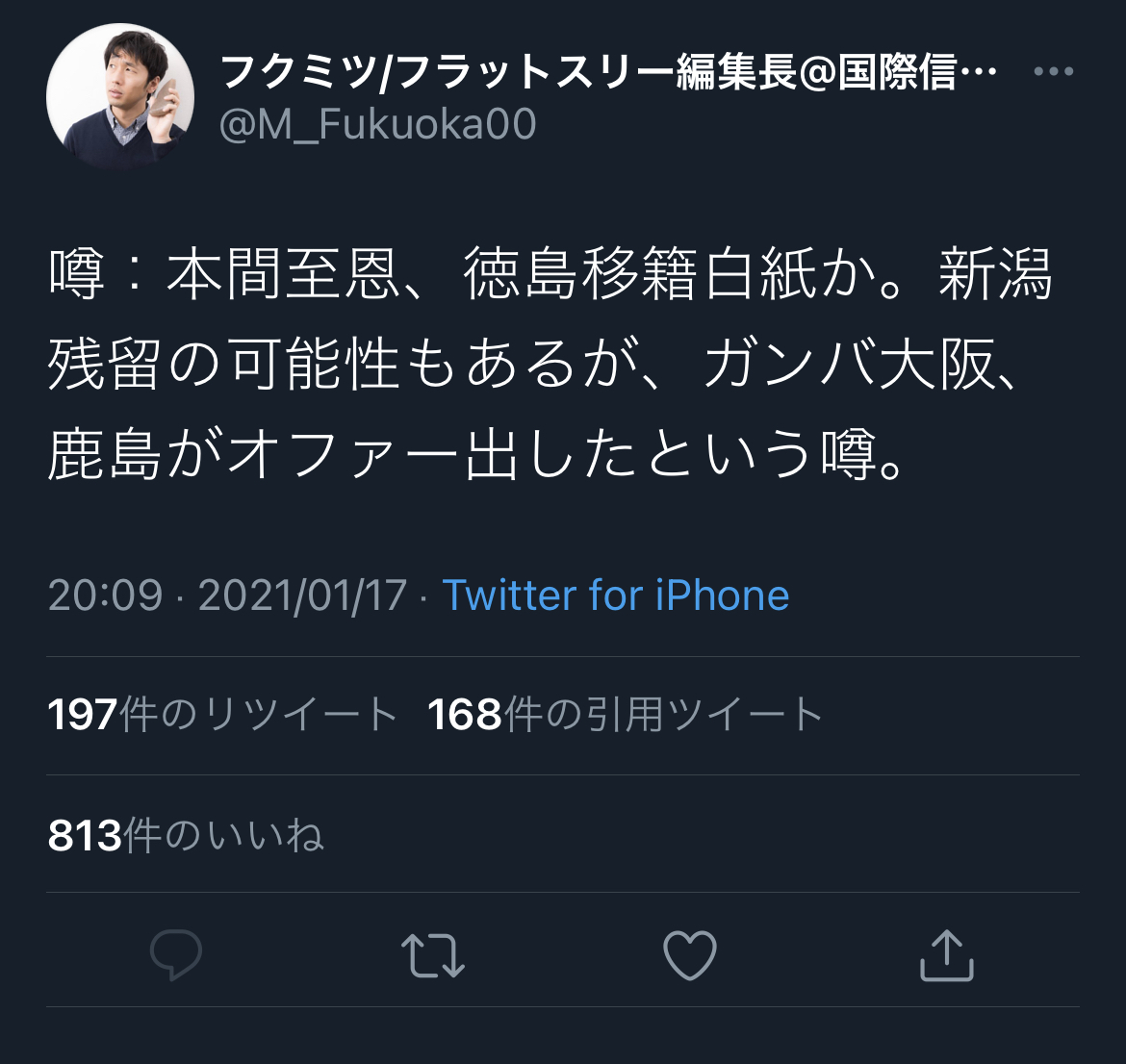This screenshot has height=1064, width=1126.
Task: View the 168件の引用ツイート list
Action: coord(625,715)
